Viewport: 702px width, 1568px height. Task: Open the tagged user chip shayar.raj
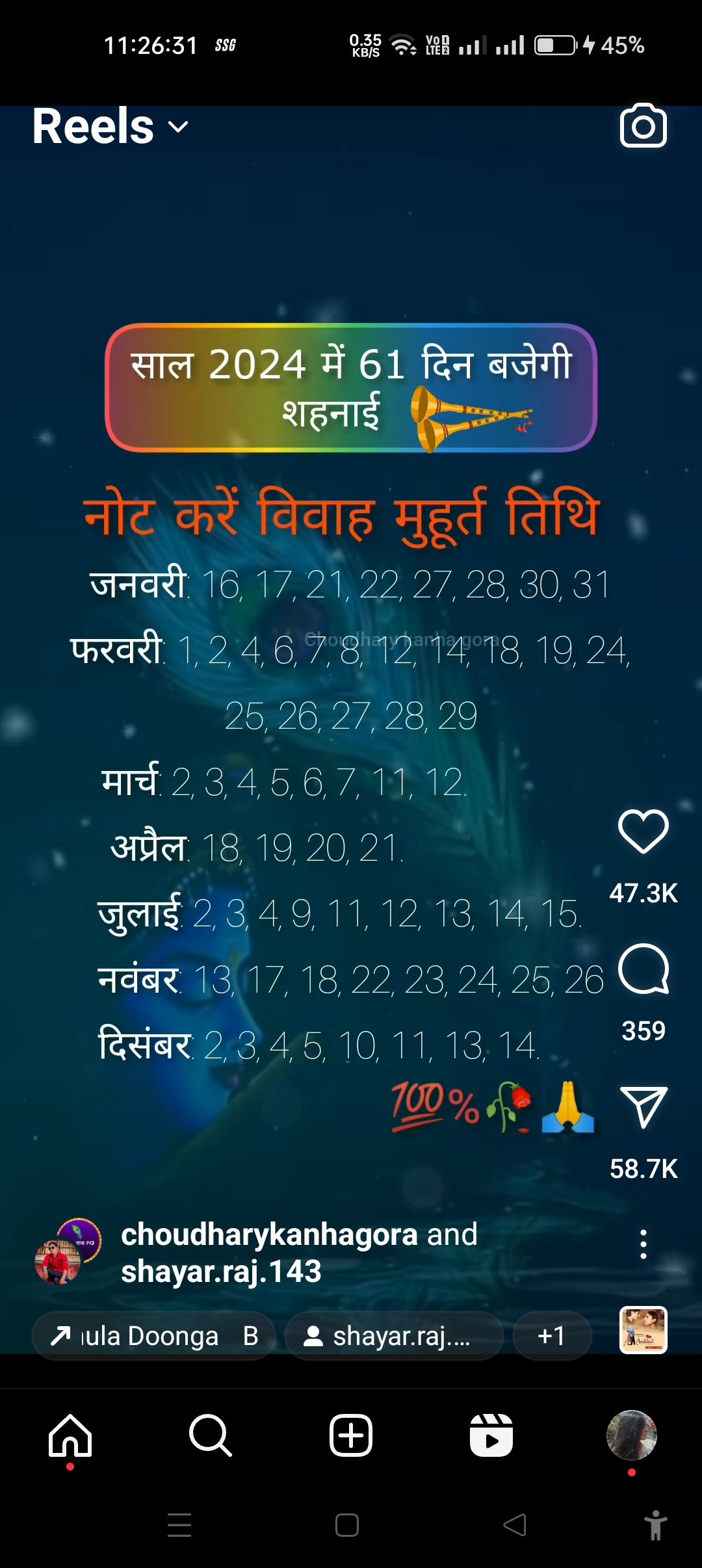point(394,1336)
